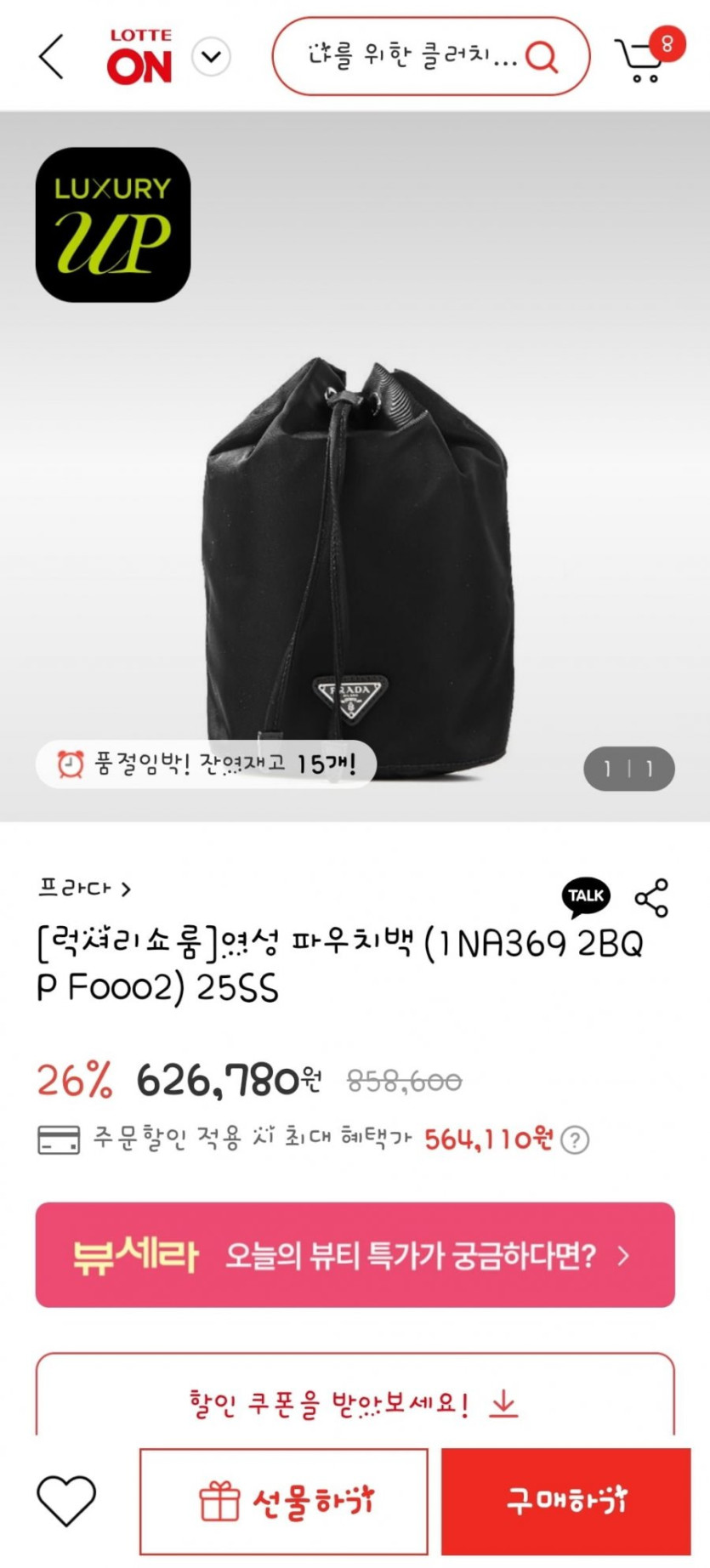Open the 뷰세라 beauty deals banner
Image resolution: width=710 pixels, height=1568 pixels.
(x=355, y=1255)
